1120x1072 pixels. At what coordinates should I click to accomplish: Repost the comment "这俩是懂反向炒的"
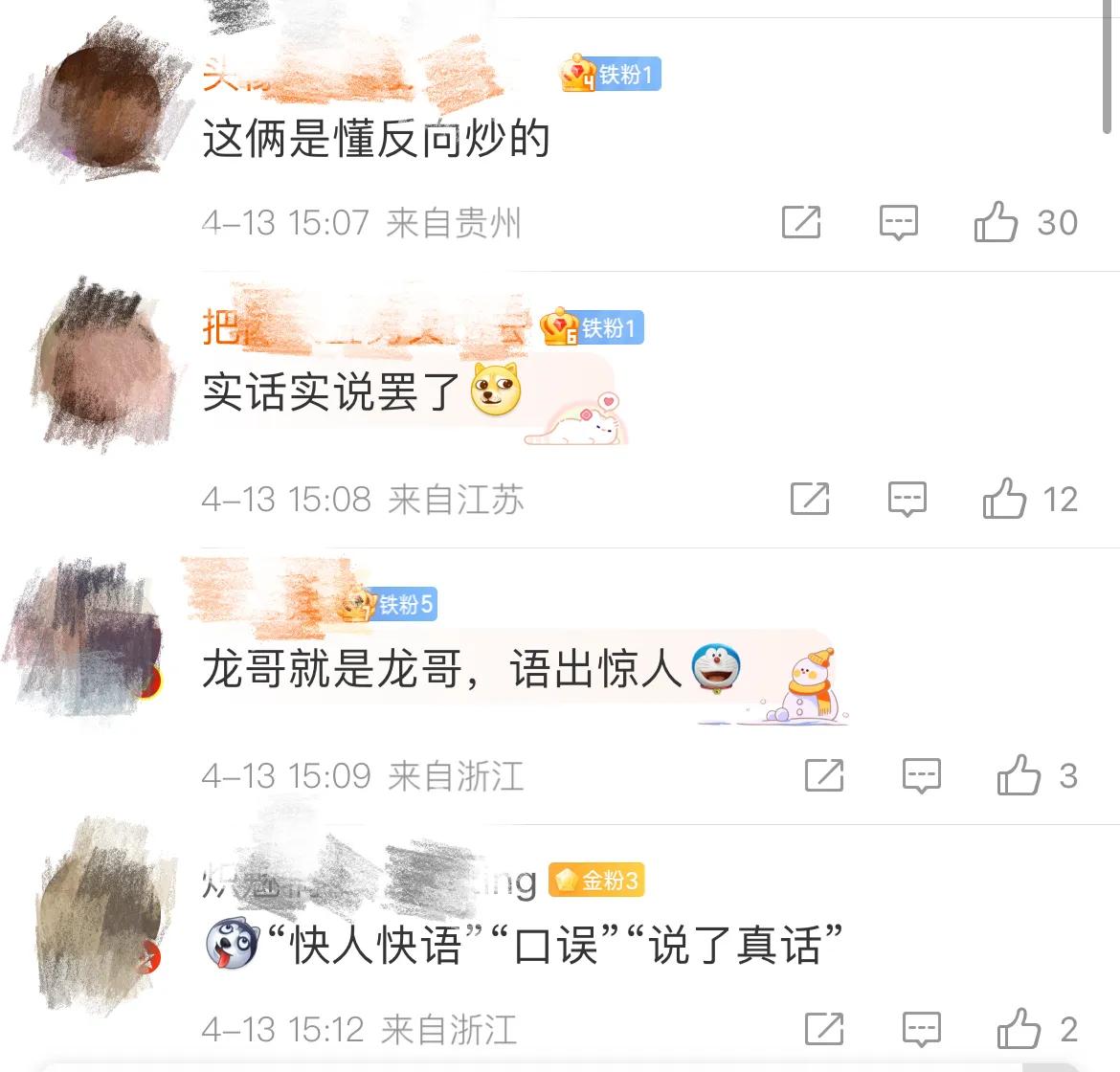[x=801, y=222]
